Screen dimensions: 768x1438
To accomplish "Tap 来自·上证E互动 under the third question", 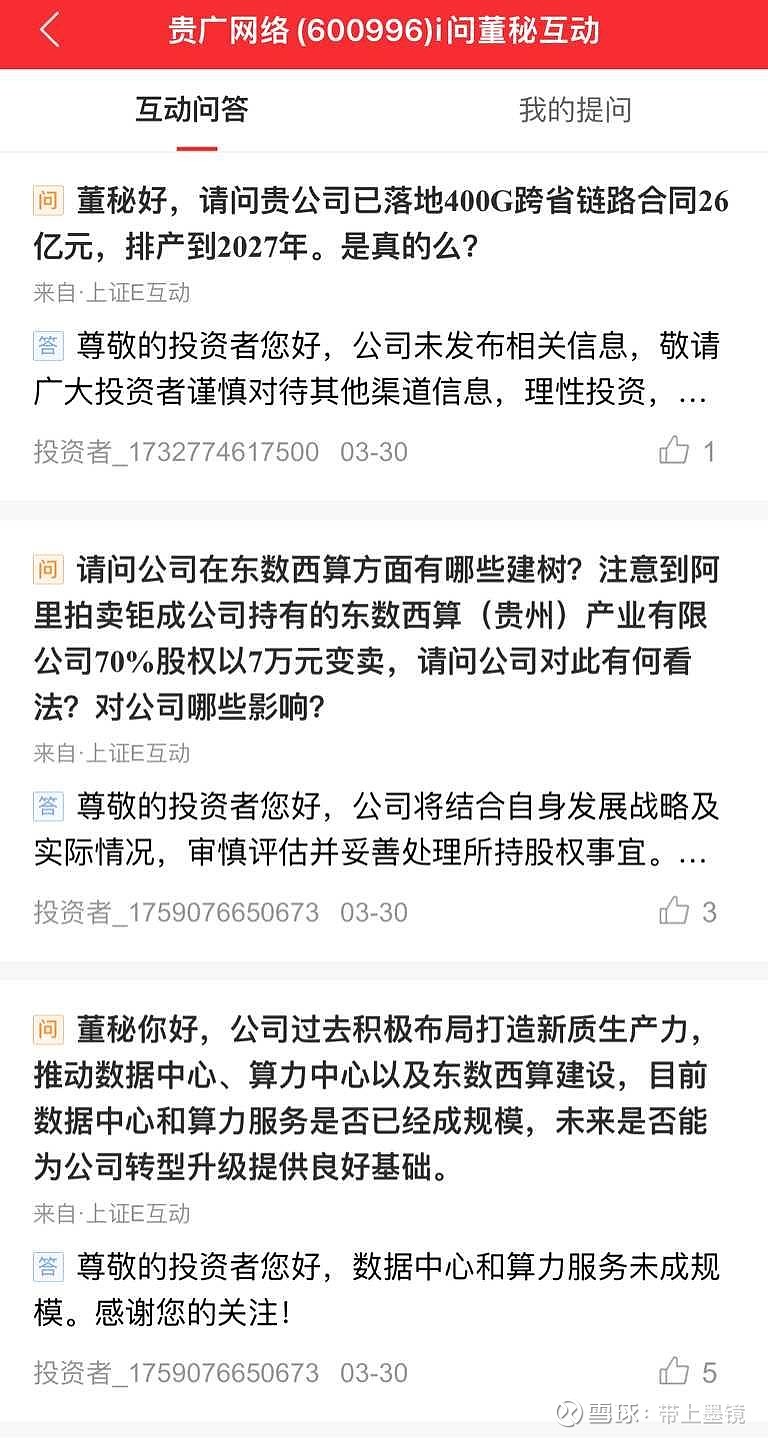I will click(x=108, y=1214).
